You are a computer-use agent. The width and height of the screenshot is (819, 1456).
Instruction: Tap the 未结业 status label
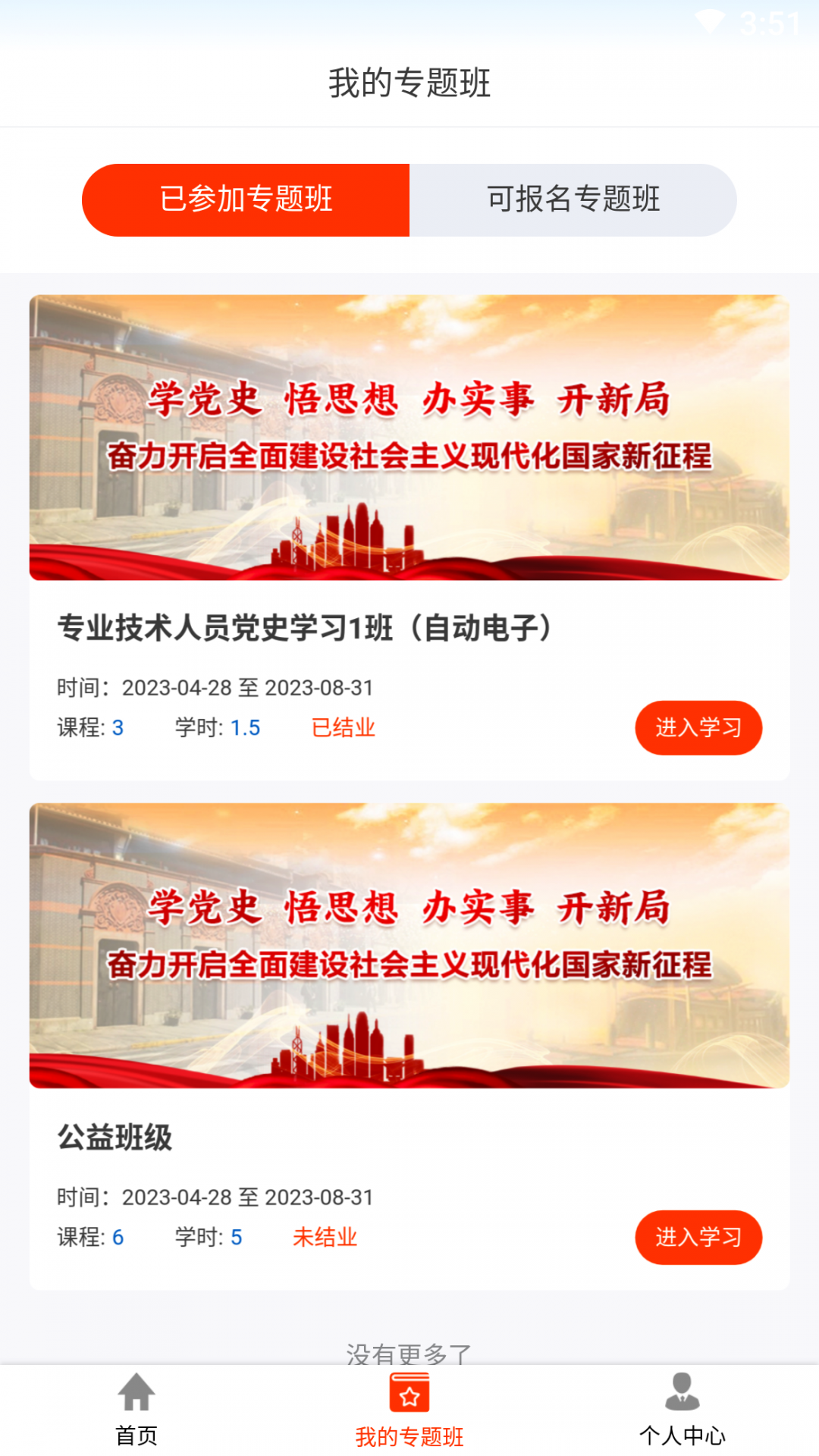coord(326,1236)
